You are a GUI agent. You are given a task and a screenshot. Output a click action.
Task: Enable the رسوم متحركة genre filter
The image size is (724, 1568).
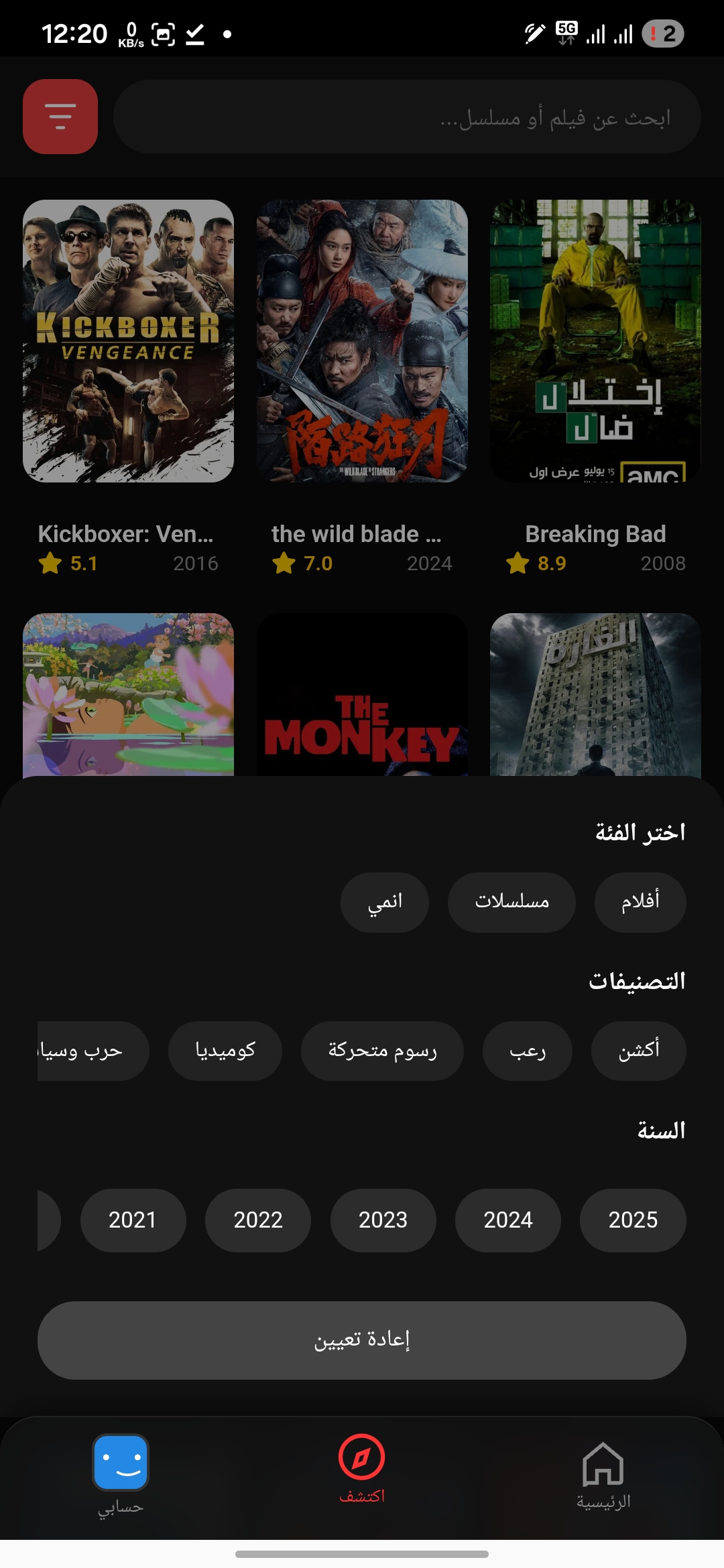tap(382, 1051)
